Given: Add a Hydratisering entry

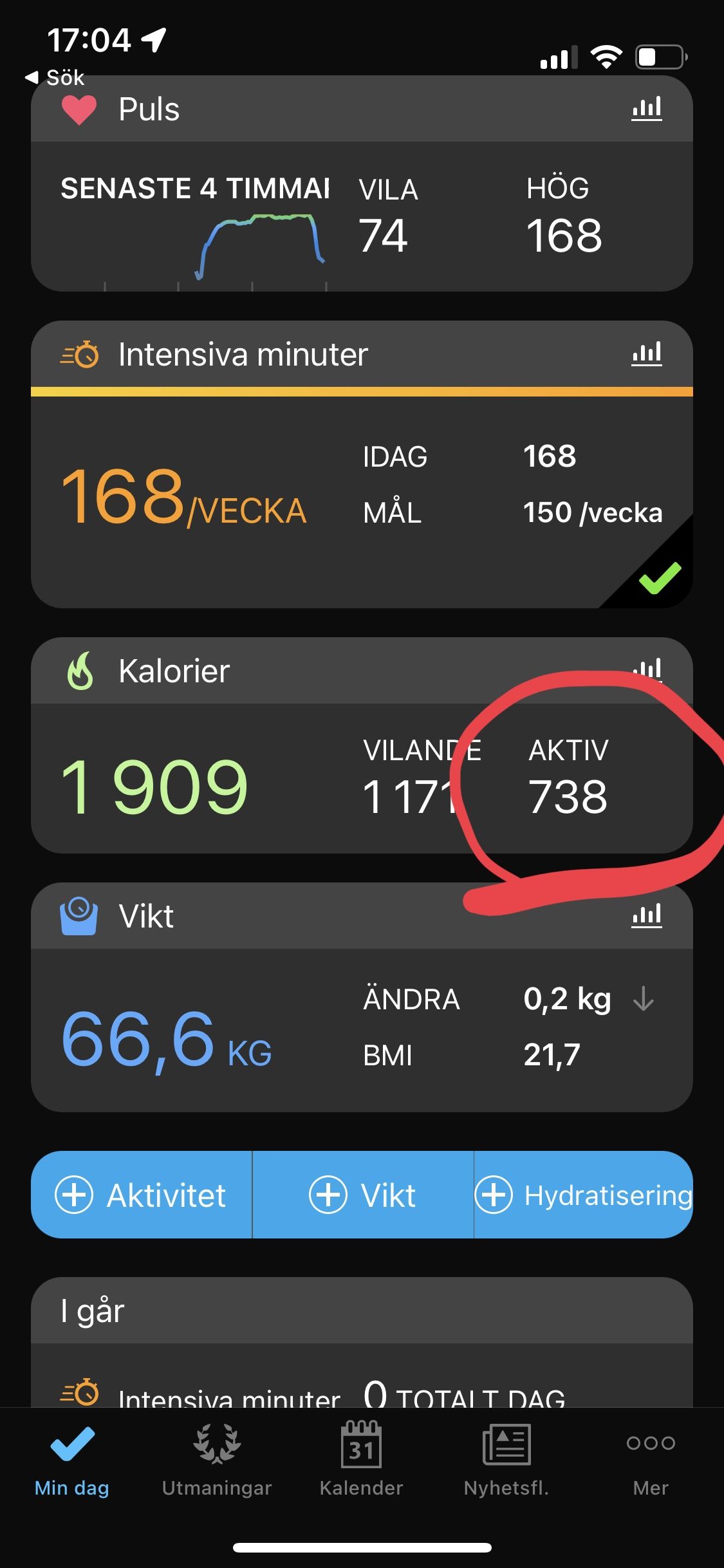Looking at the screenshot, I should 583,1195.
